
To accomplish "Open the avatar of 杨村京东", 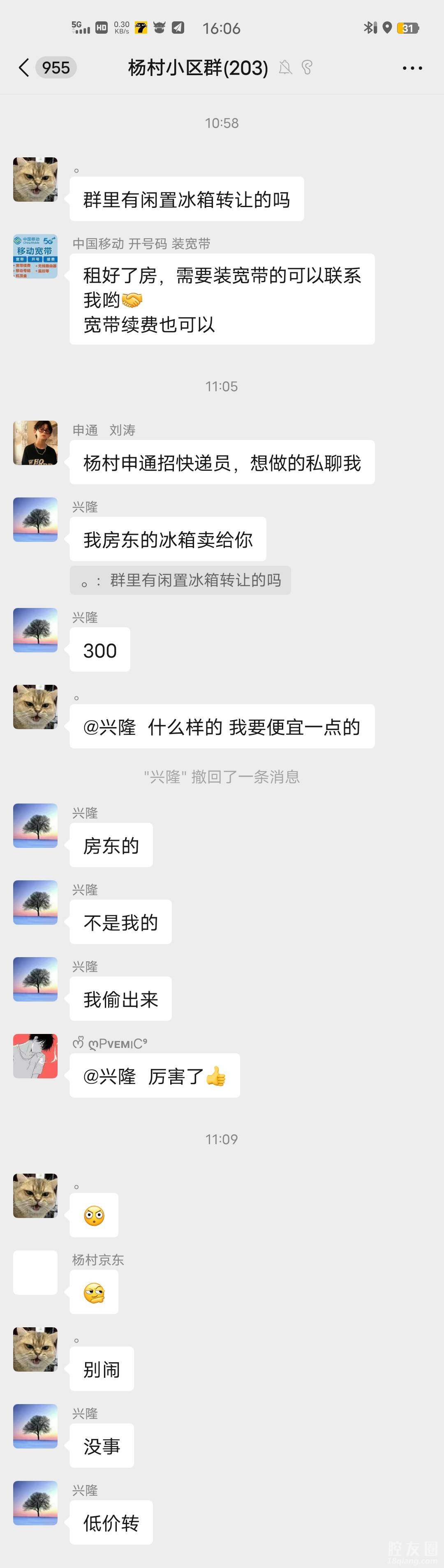I will tap(35, 1272).
